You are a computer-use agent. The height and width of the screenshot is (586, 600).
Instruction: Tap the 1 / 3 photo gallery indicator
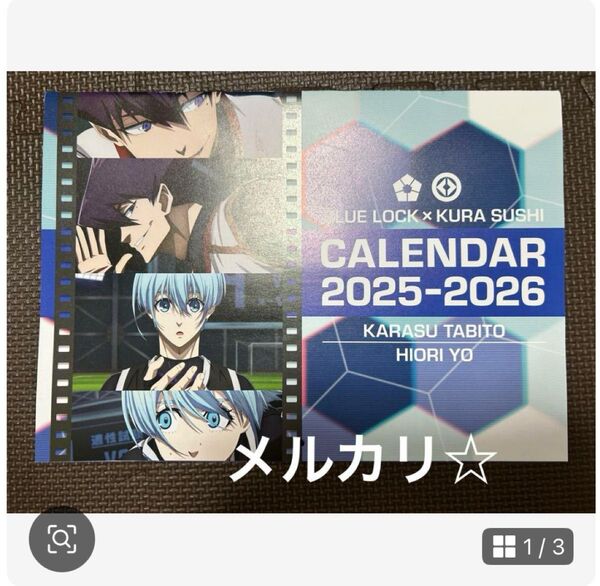(x=528, y=546)
